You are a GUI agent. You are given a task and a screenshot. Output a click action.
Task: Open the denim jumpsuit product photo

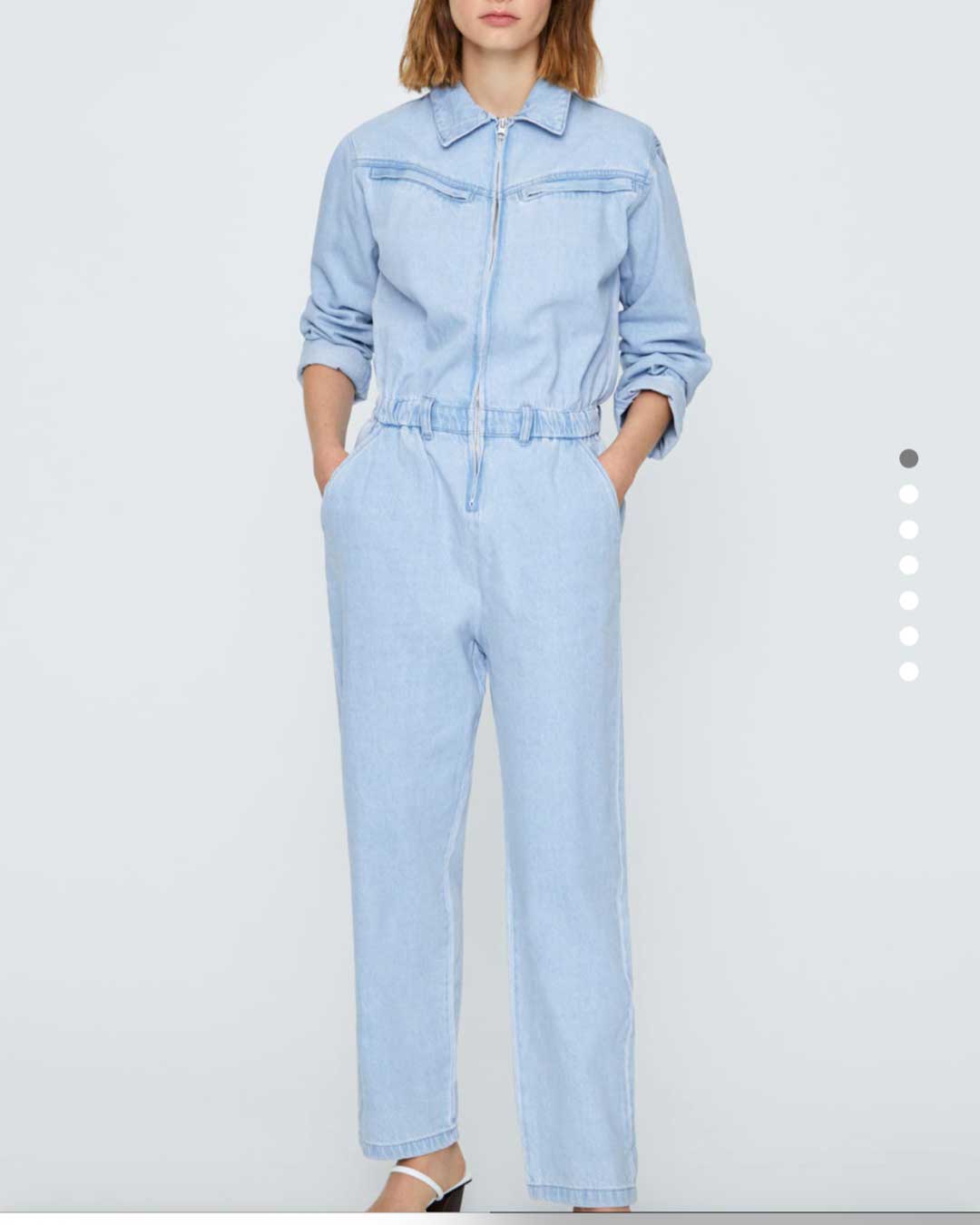point(490,608)
